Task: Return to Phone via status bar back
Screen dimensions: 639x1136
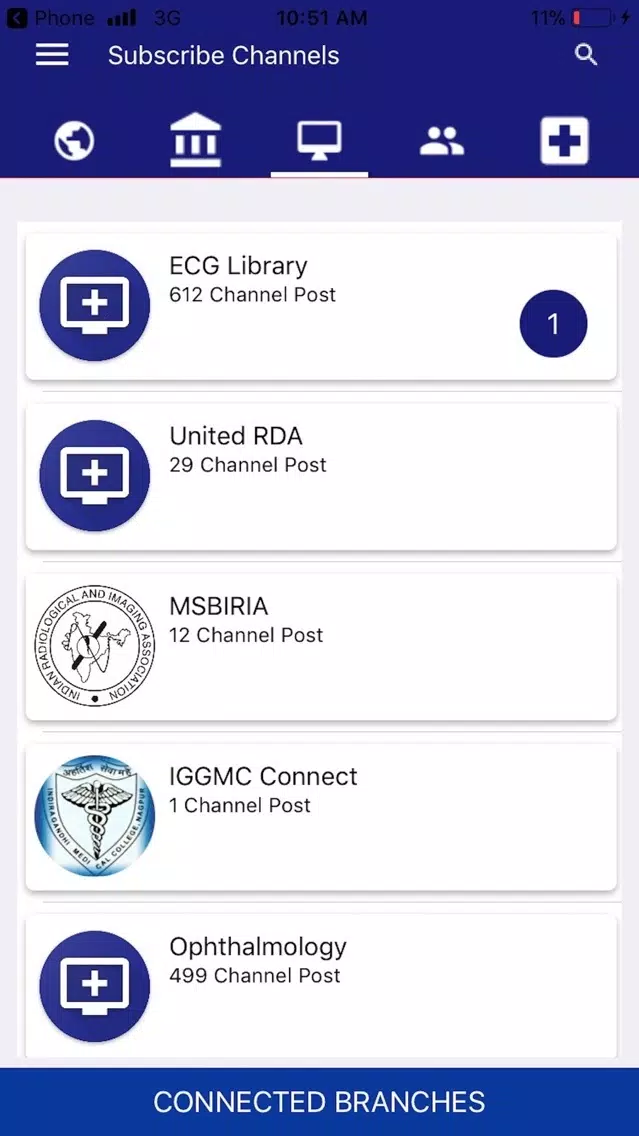Action: (x=53, y=18)
